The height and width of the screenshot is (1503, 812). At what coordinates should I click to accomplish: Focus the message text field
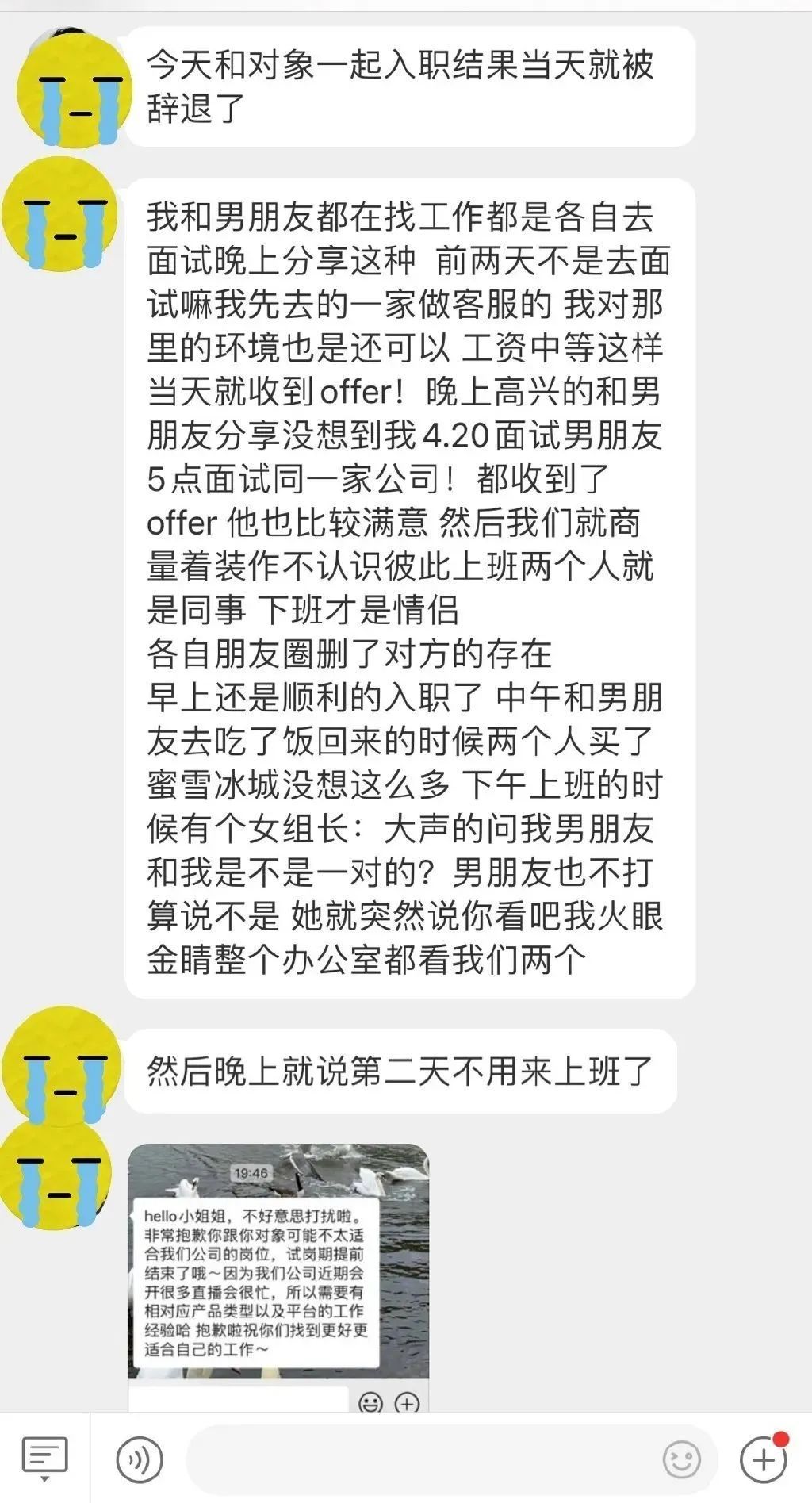click(420, 1459)
